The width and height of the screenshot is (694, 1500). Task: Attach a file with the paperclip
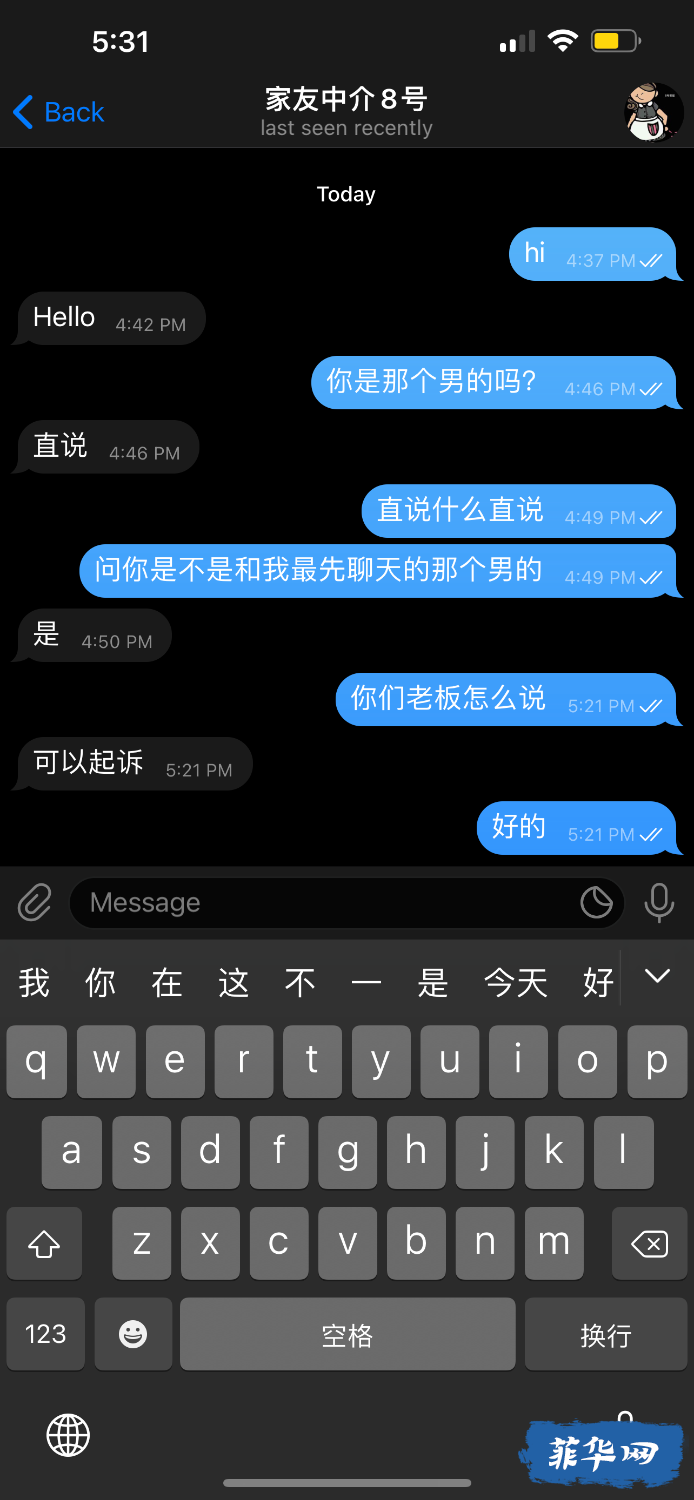[x=35, y=903]
